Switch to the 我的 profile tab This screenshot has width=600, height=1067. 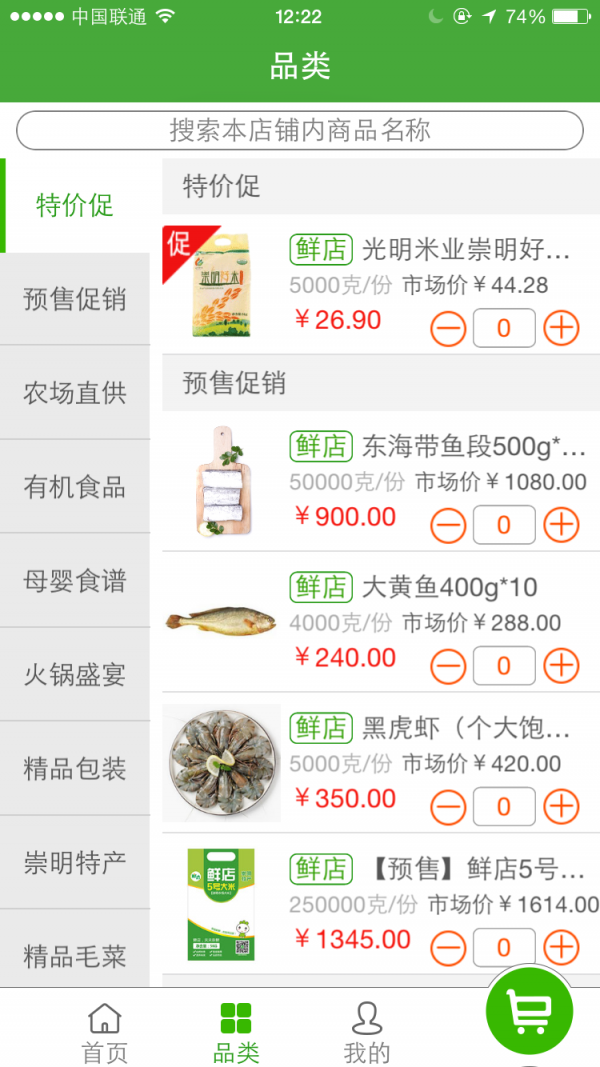click(367, 1034)
